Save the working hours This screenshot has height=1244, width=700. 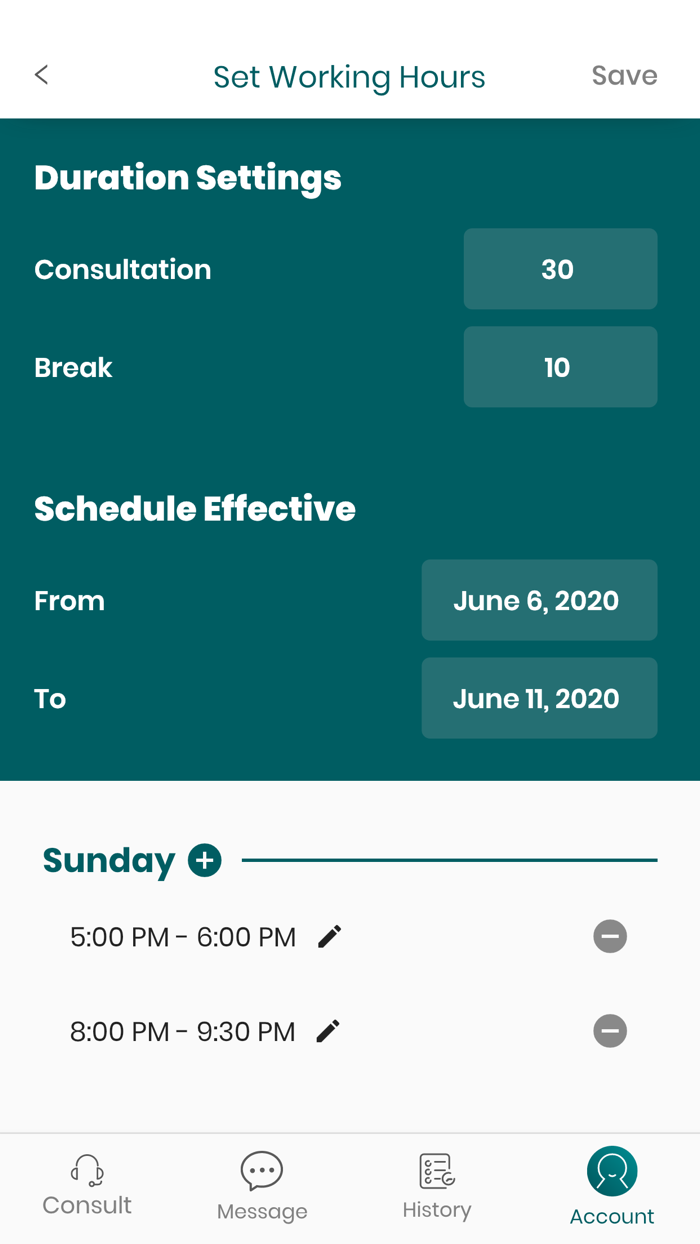pos(624,76)
